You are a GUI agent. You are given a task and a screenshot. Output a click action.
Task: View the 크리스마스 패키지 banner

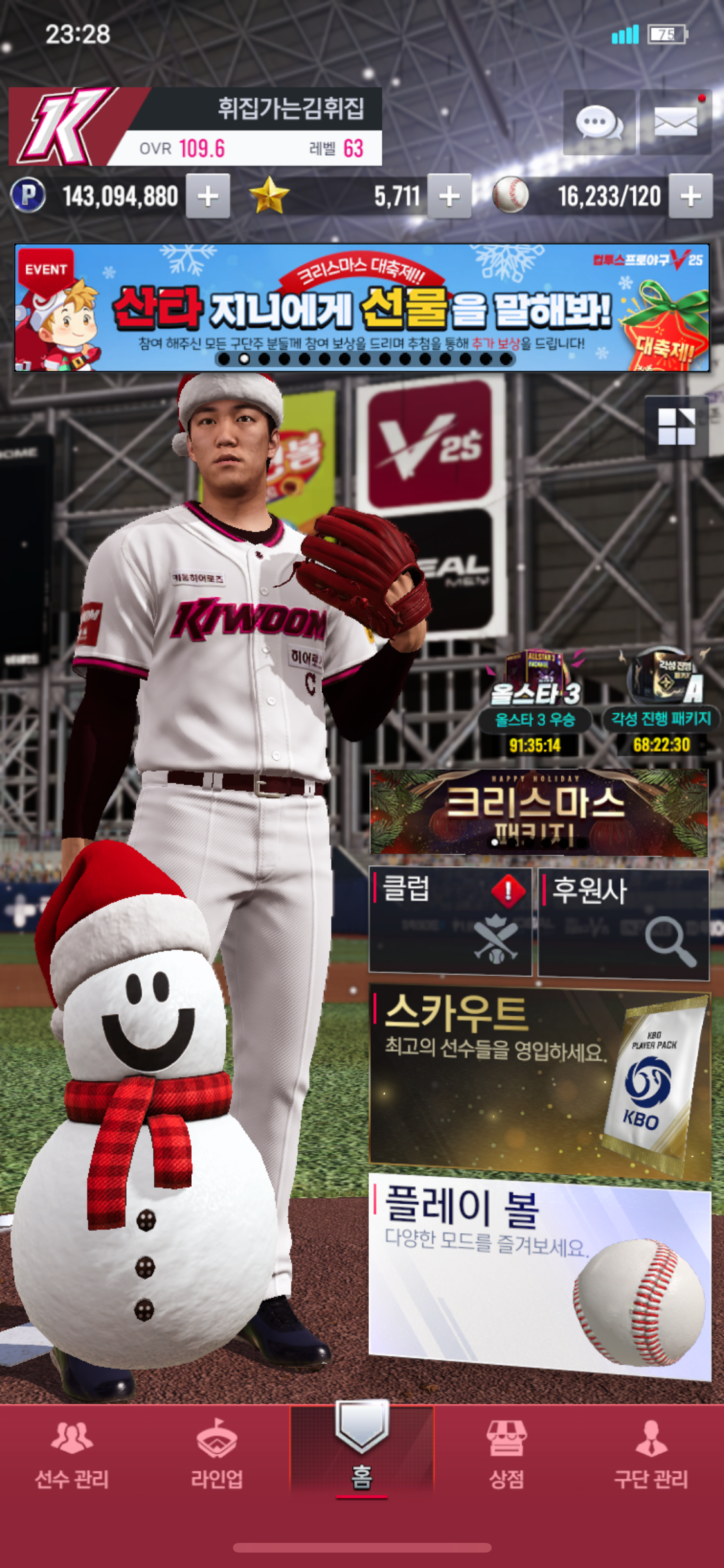pyautogui.click(x=539, y=812)
